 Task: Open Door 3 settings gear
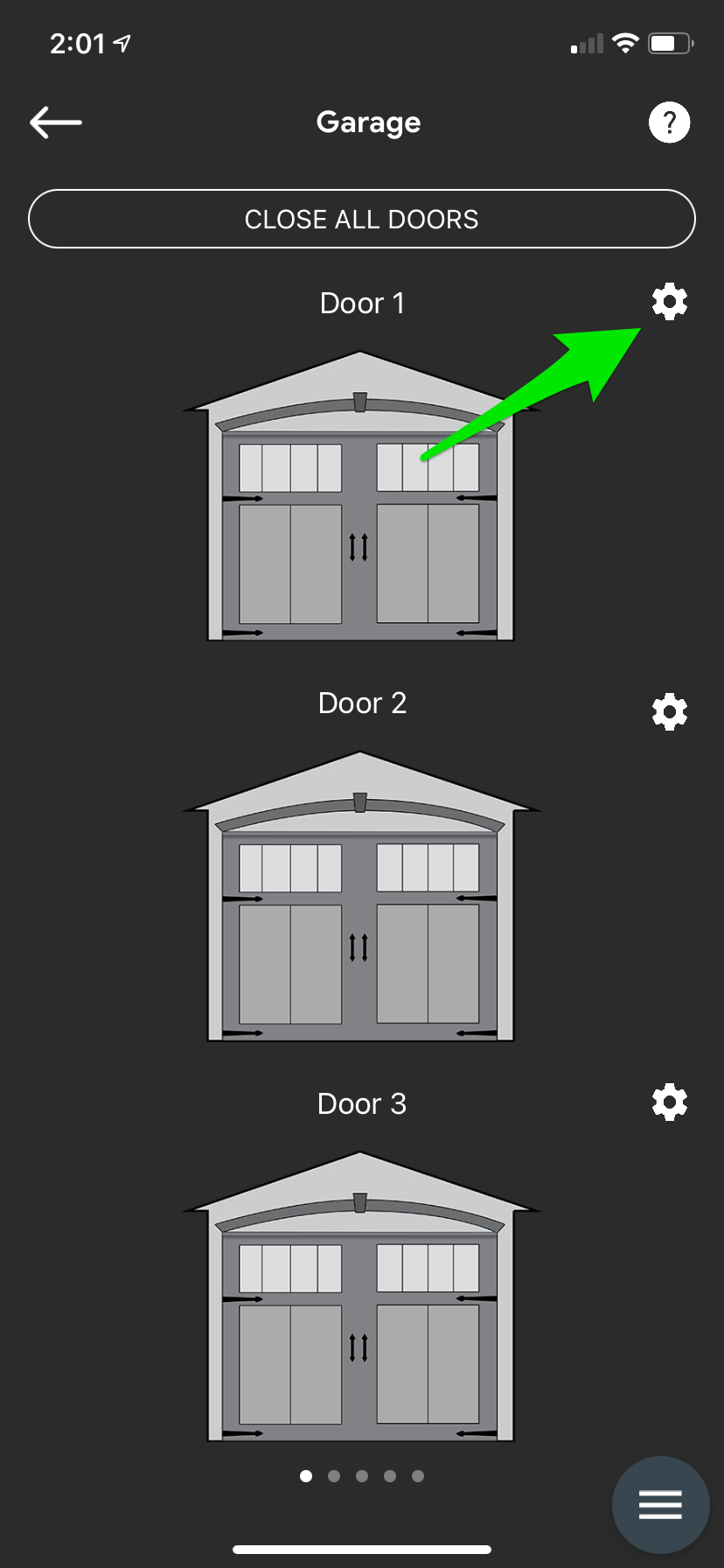point(670,1102)
